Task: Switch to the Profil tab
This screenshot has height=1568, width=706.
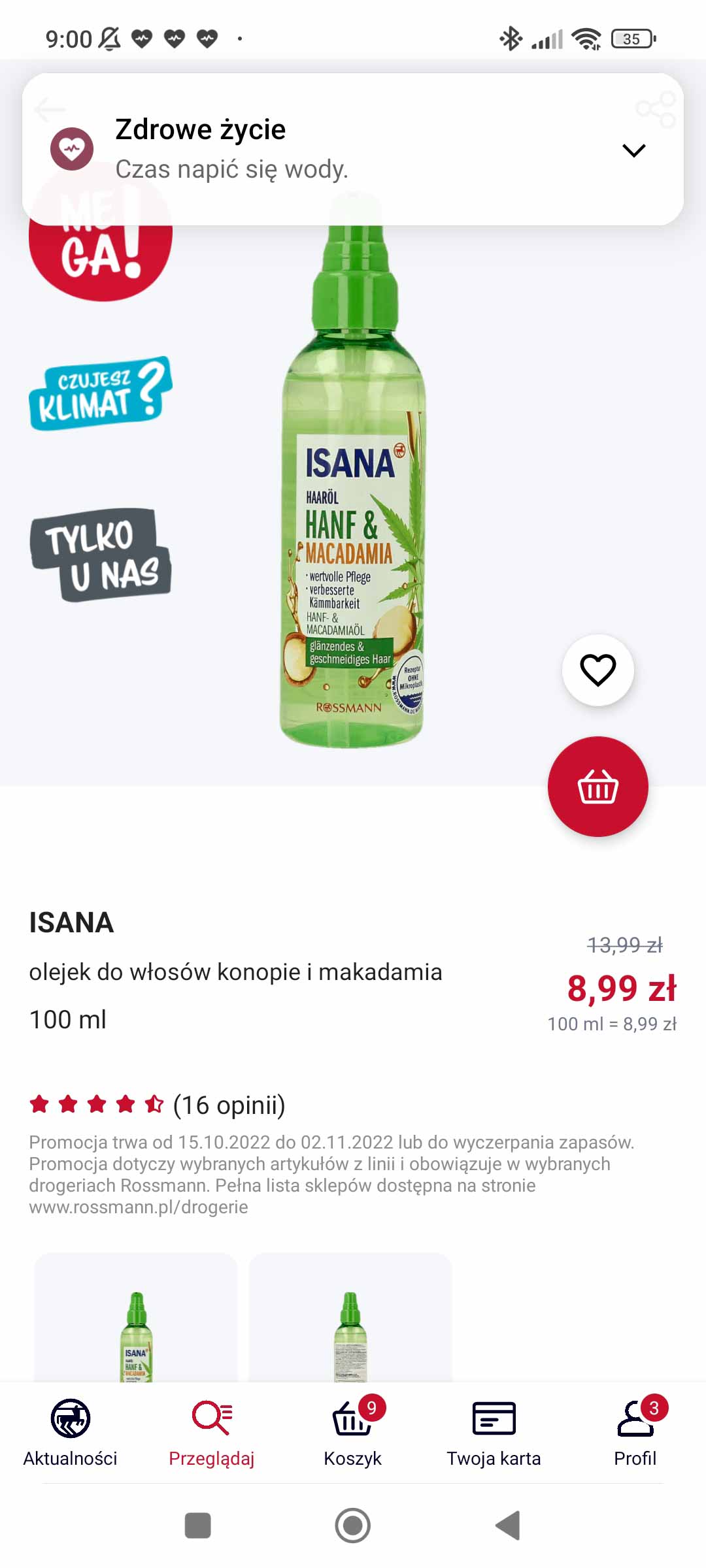Action: (635, 1432)
